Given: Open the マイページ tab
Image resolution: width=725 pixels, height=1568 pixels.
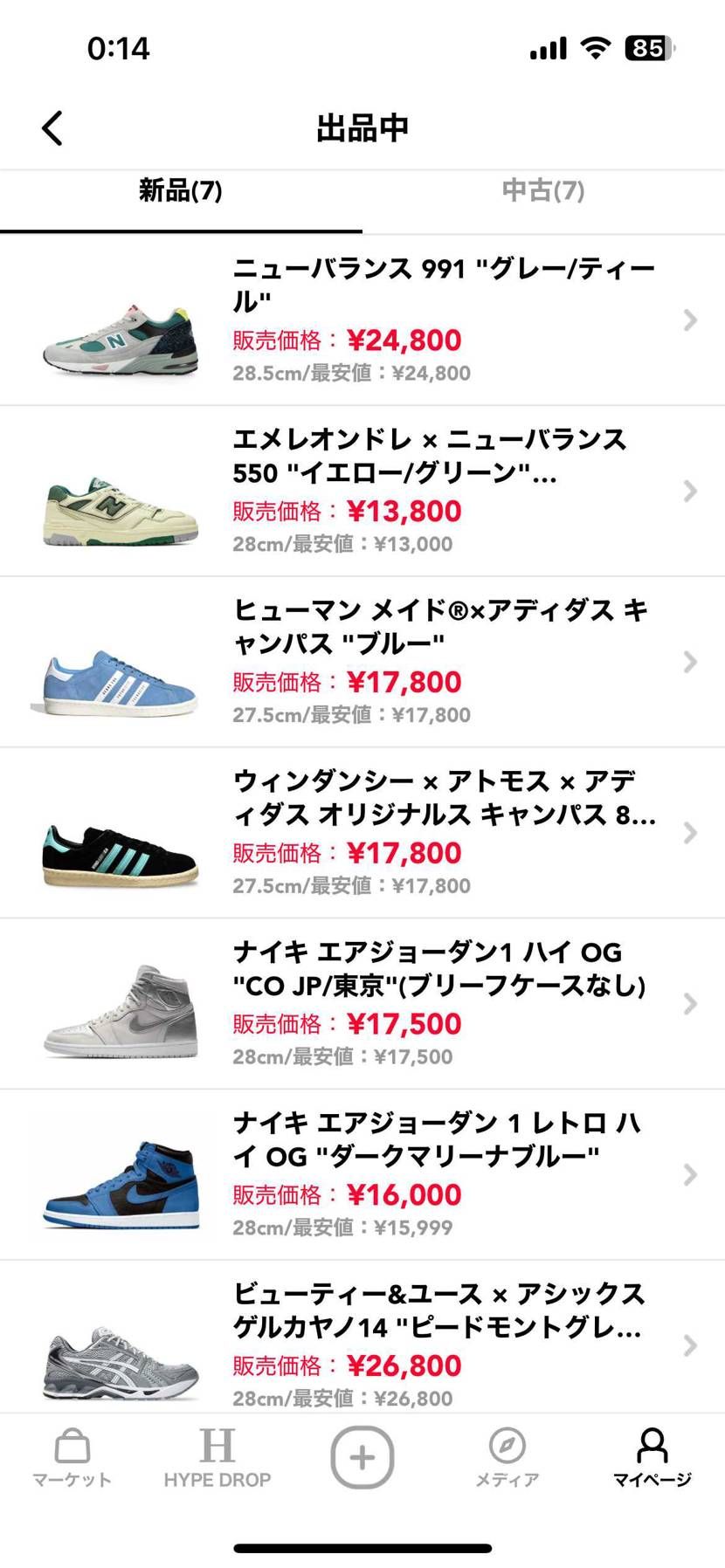Looking at the screenshot, I should [652, 1458].
